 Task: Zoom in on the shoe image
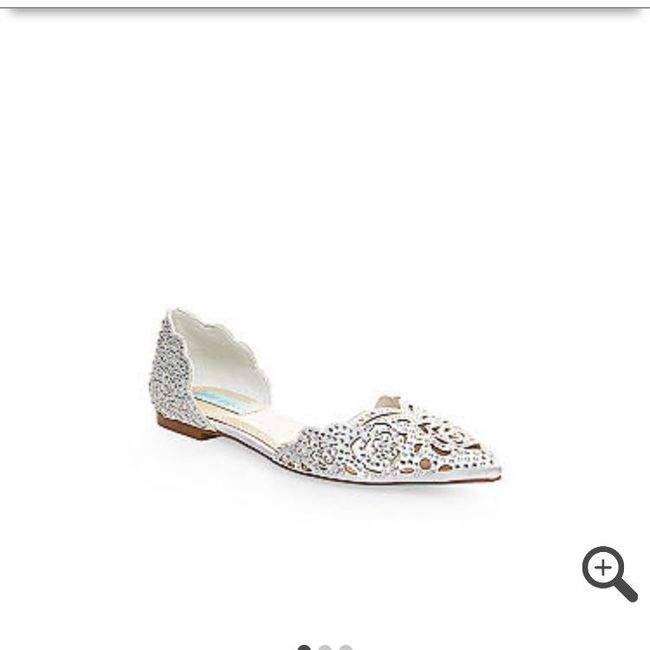click(x=609, y=573)
